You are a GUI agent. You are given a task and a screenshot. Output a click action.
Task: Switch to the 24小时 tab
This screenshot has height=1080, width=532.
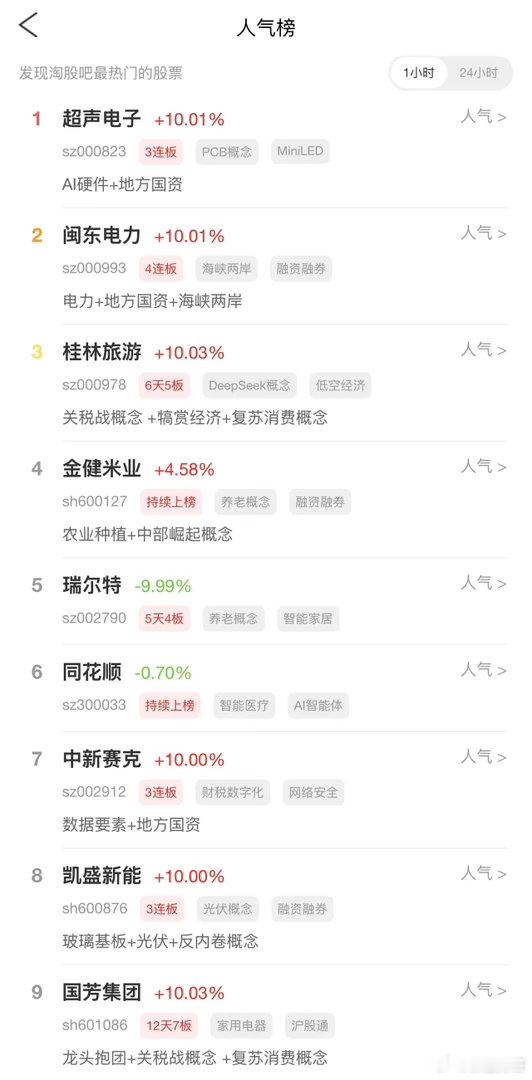pyautogui.click(x=478, y=73)
